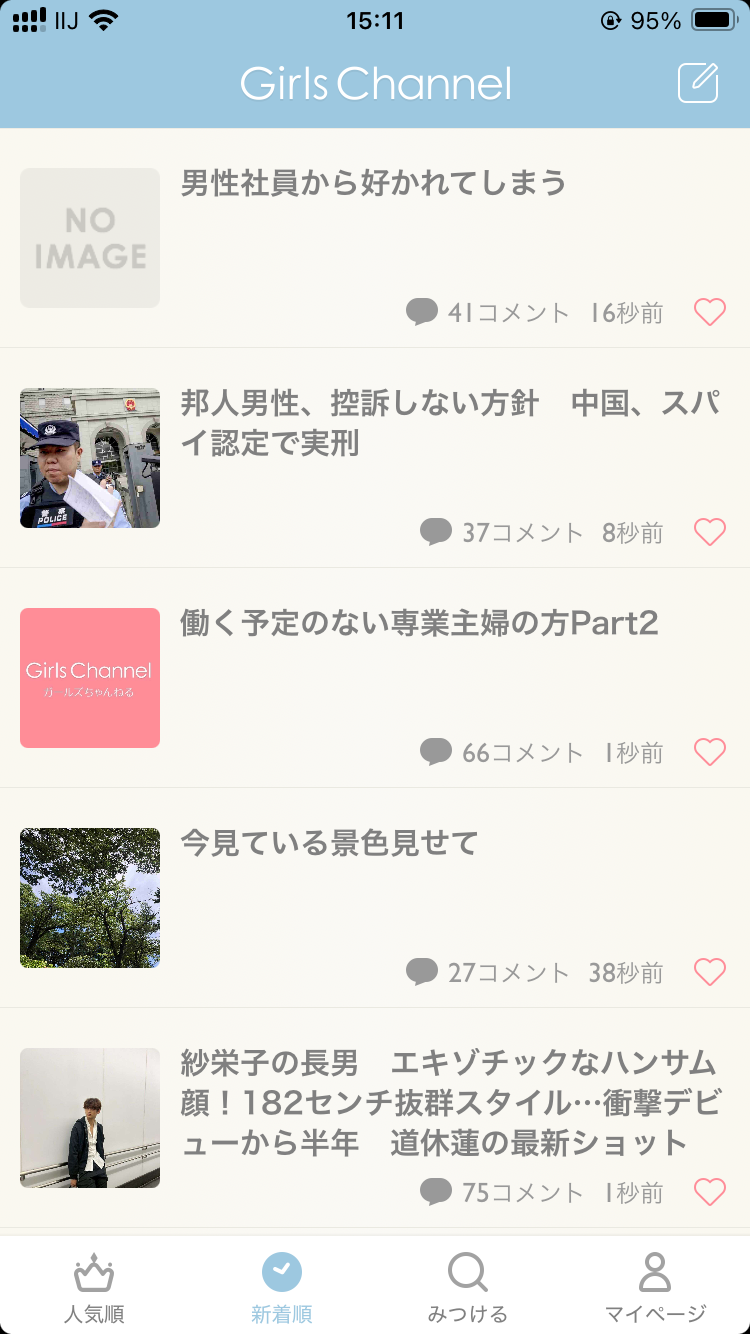This screenshot has height=1334, width=750.
Task: Tap heart on 邦人男性、控訴しない方針 topic
Action: [x=710, y=533]
